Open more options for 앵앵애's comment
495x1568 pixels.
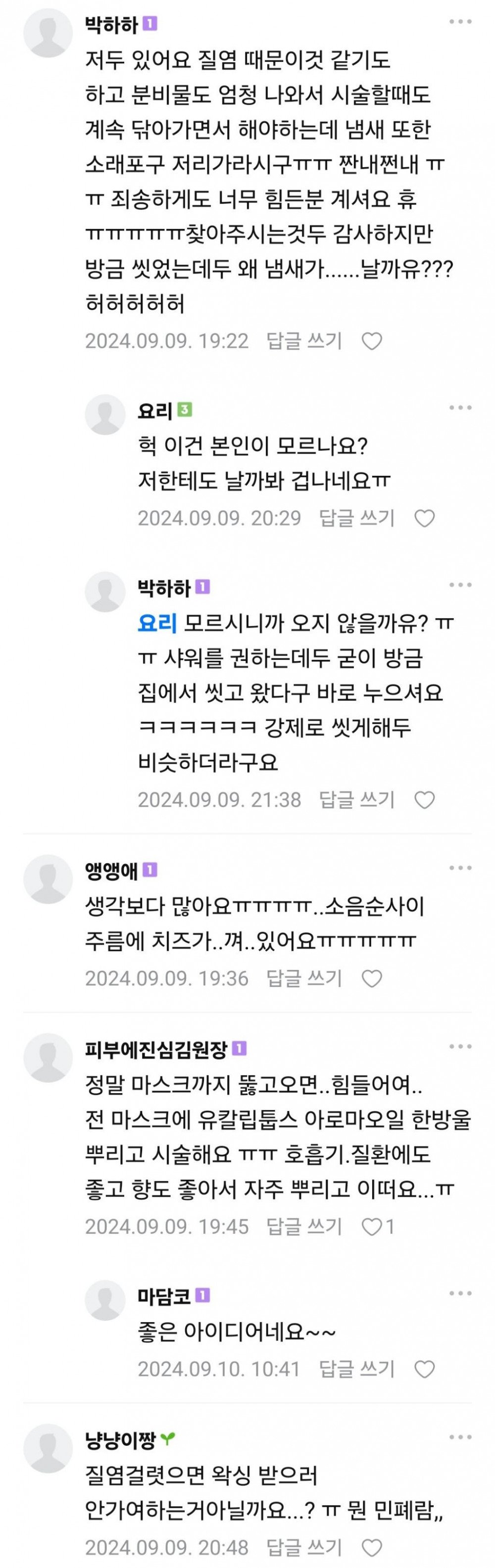pyautogui.click(x=460, y=868)
